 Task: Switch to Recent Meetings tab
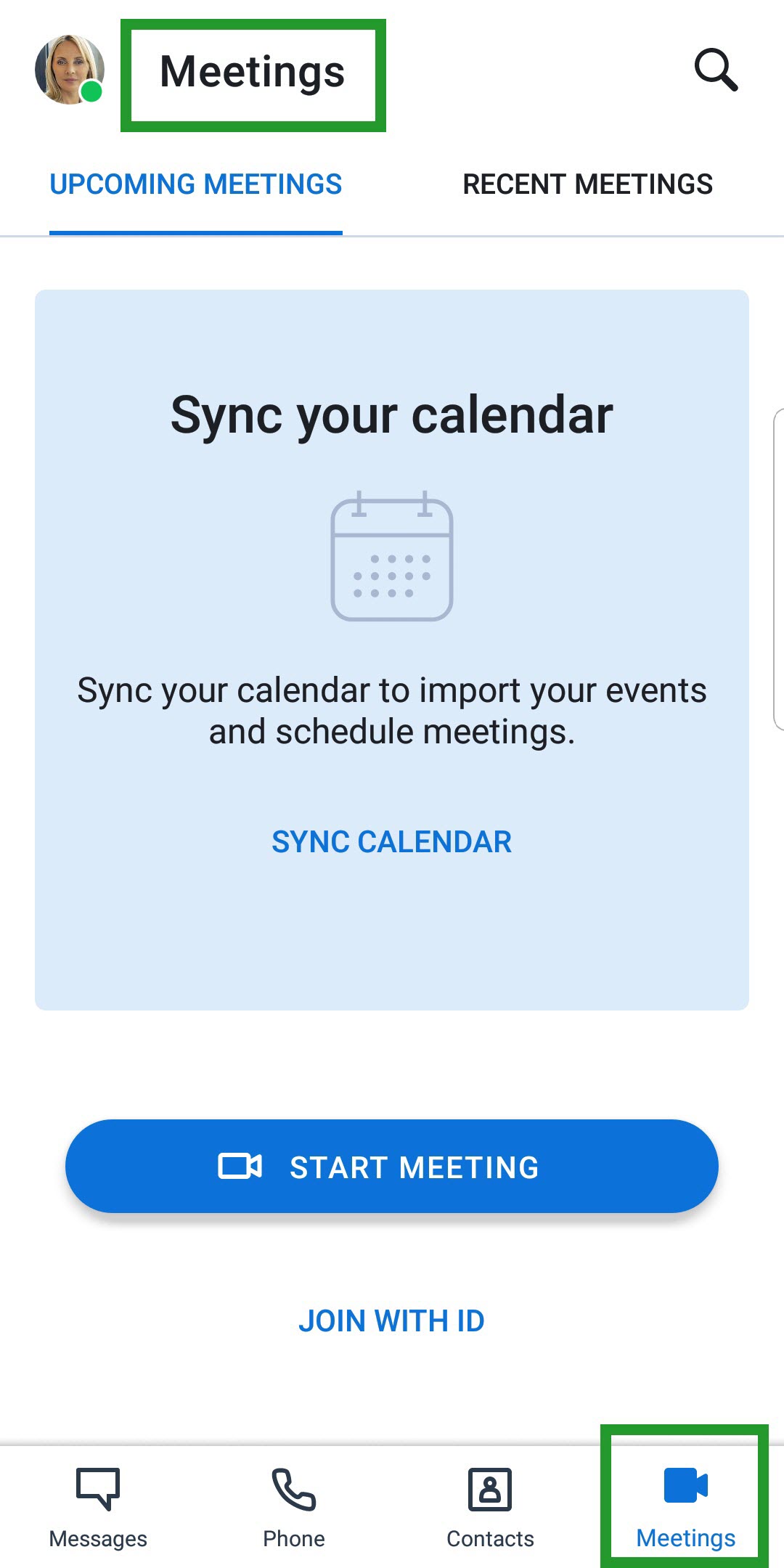[588, 184]
